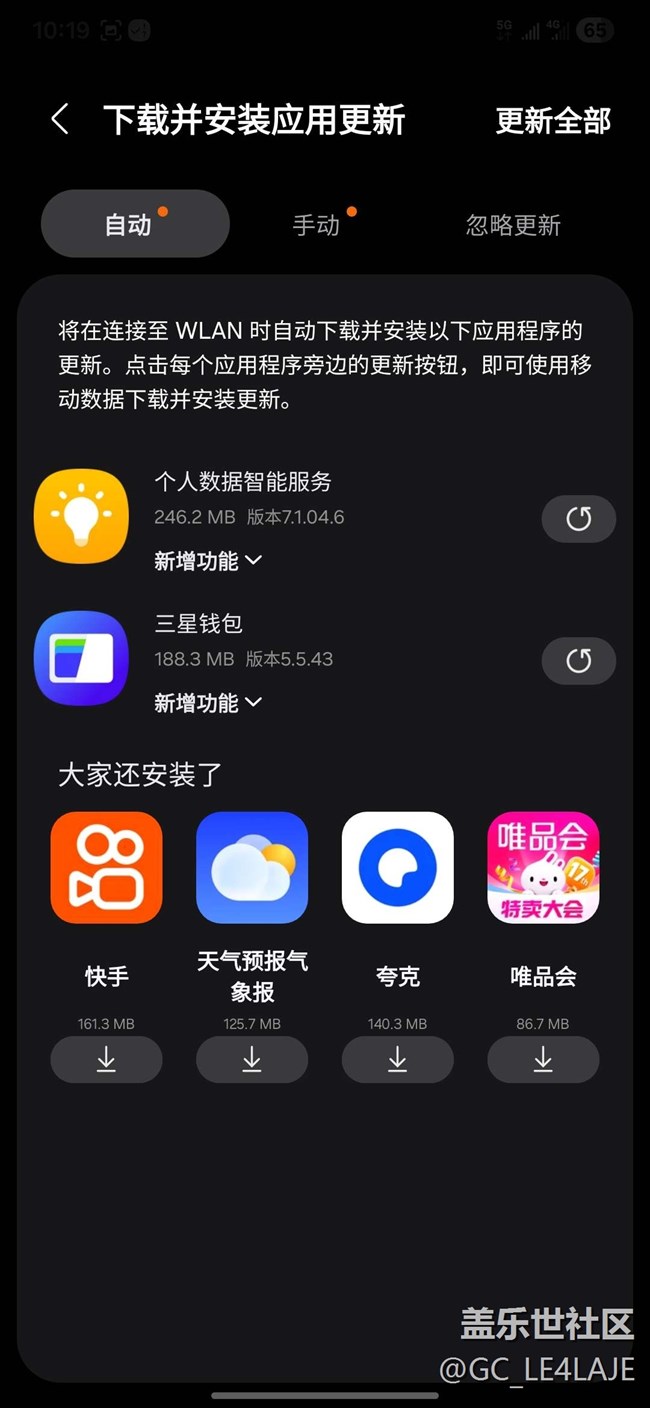Open the 天气预报气象报 app icon
The width and height of the screenshot is (650, 1408).
tap(252, 867)
